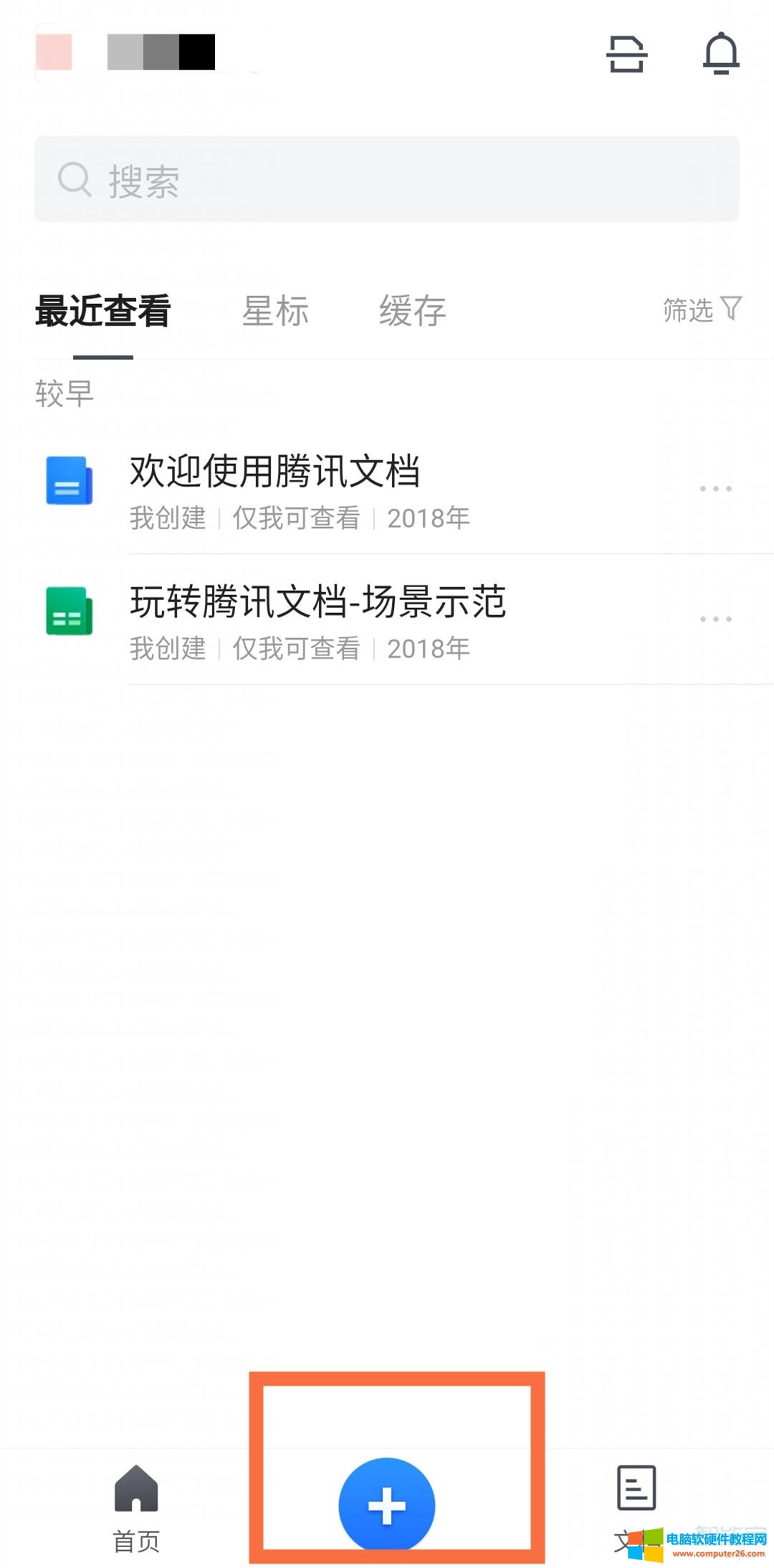The width and height of the screenshot is (774, 1568).
Task: Open the notification bell icon
Action: click(721, 54)
